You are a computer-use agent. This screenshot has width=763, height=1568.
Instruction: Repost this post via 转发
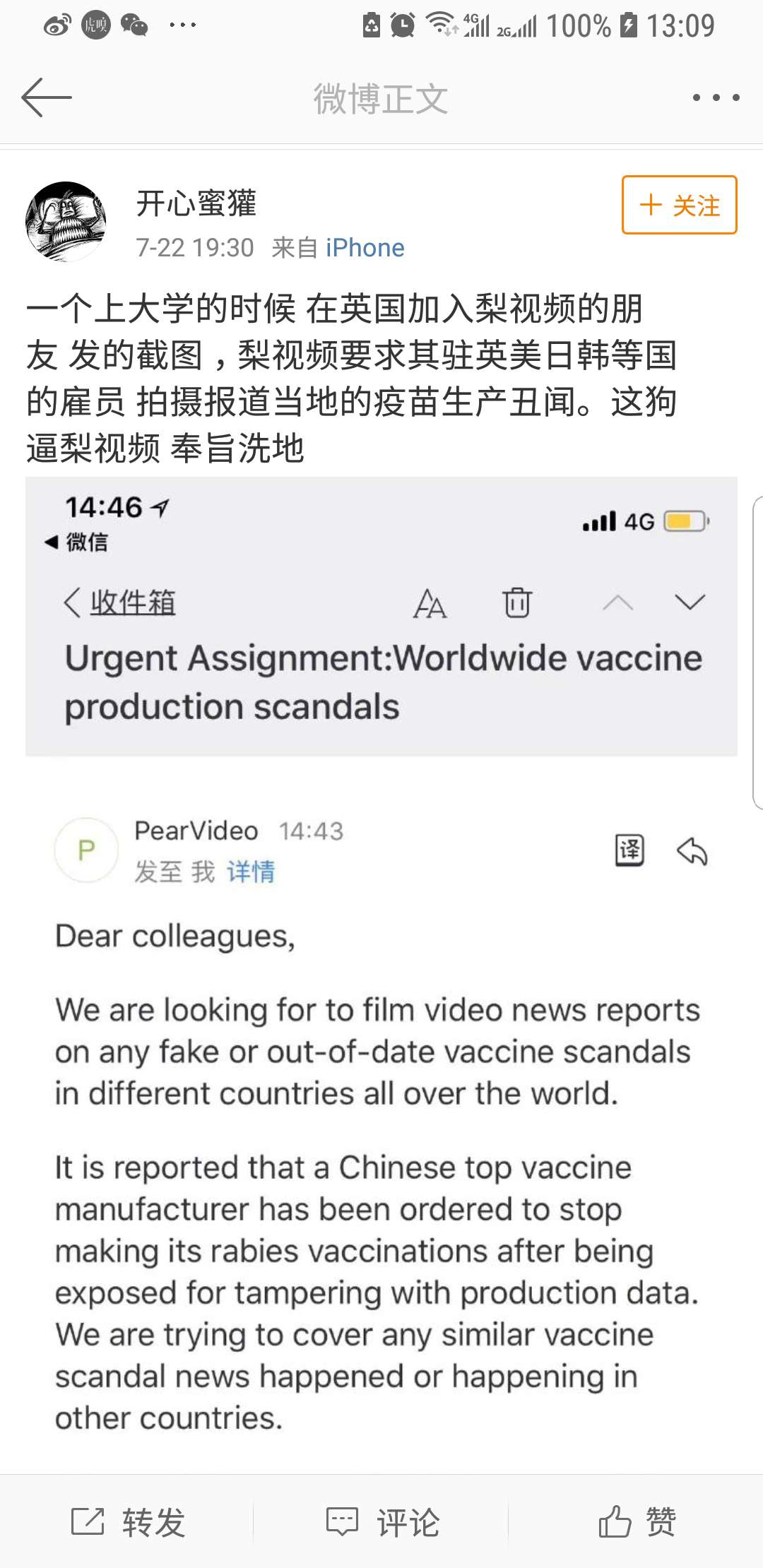click(x=128, y=1522)
